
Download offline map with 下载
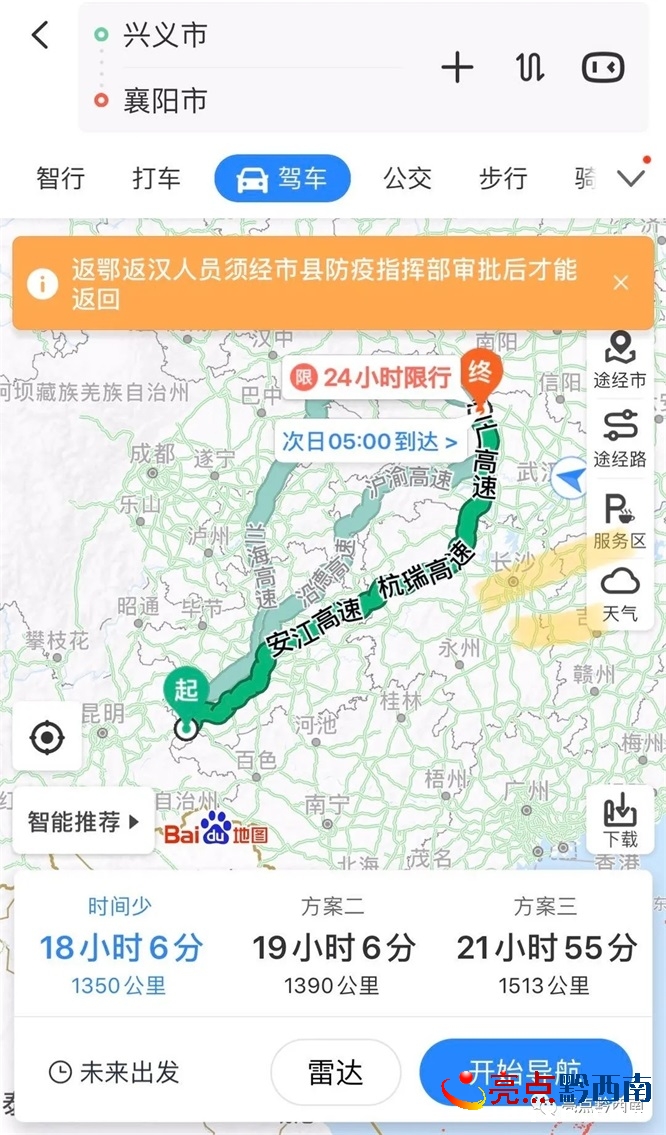620,820
